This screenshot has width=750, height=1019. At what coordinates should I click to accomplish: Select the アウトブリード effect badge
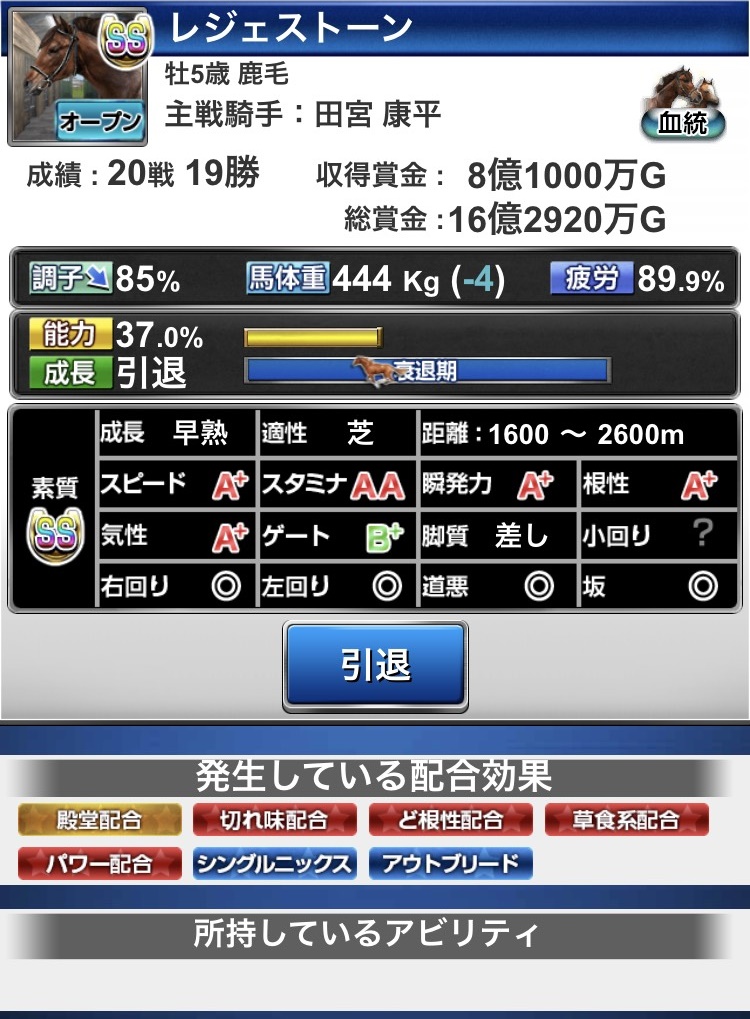450,863
